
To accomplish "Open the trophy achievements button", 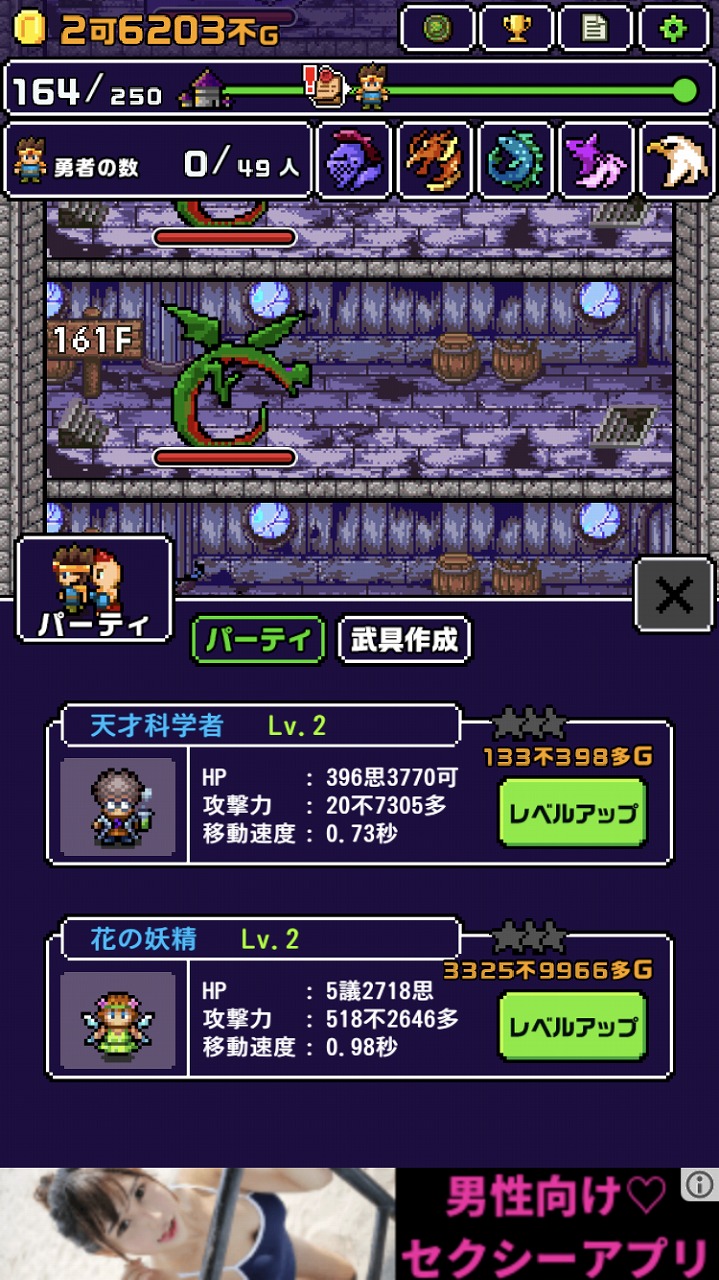I will pos(516,28).
